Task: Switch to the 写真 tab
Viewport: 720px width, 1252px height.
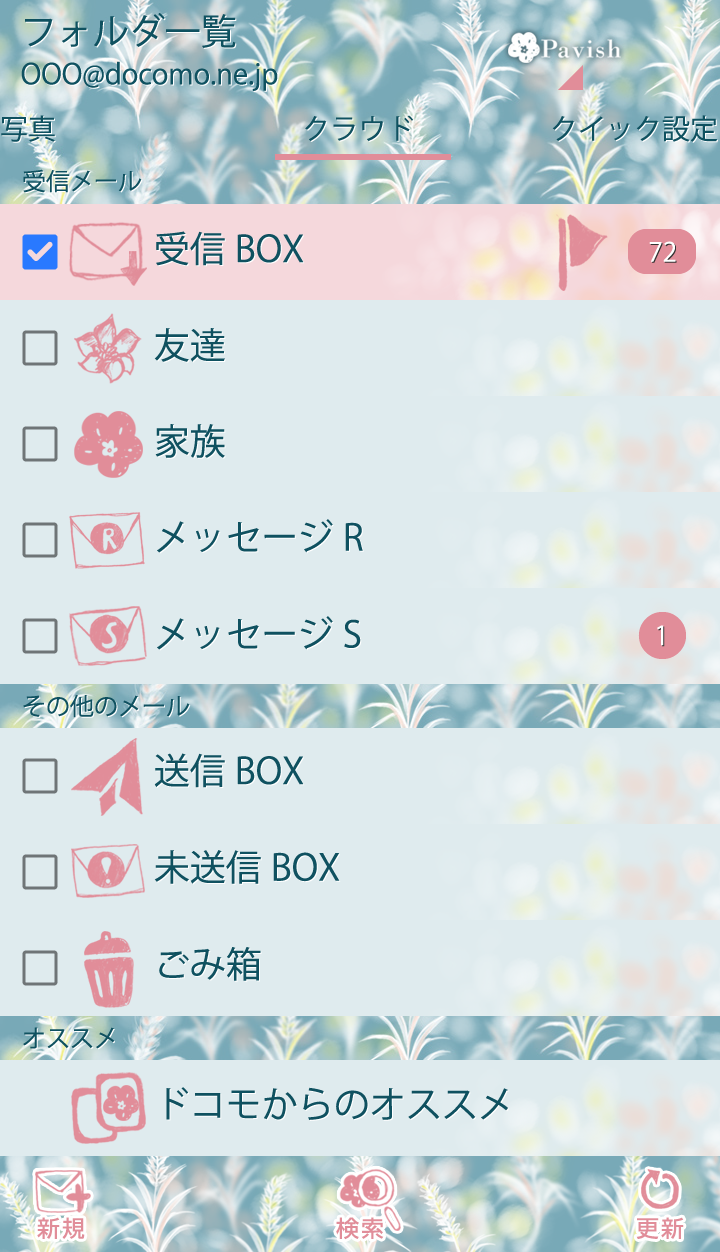Action: click(x=28, y=129)
